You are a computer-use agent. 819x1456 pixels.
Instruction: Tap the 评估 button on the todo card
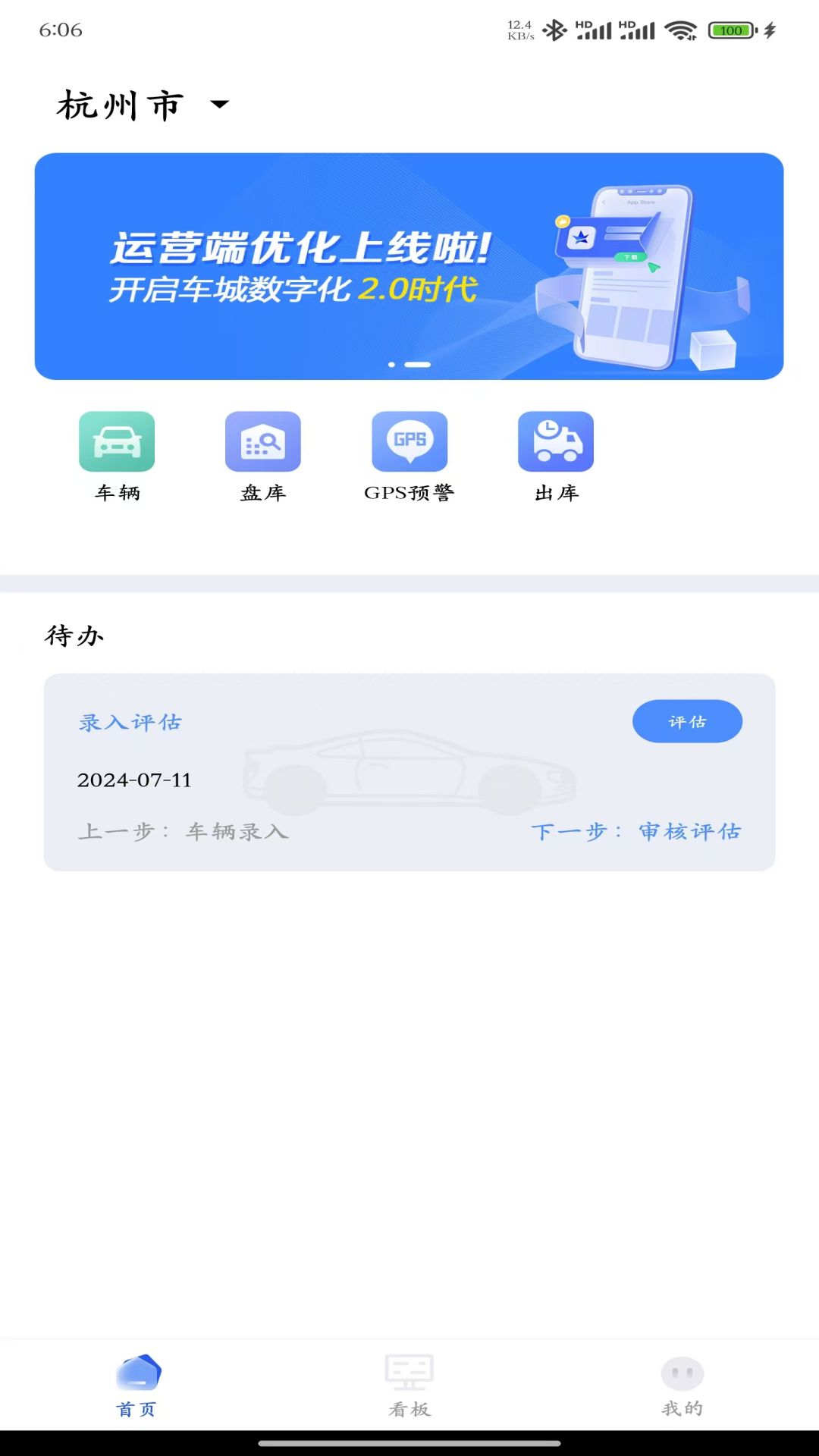(x=687, y=721)
